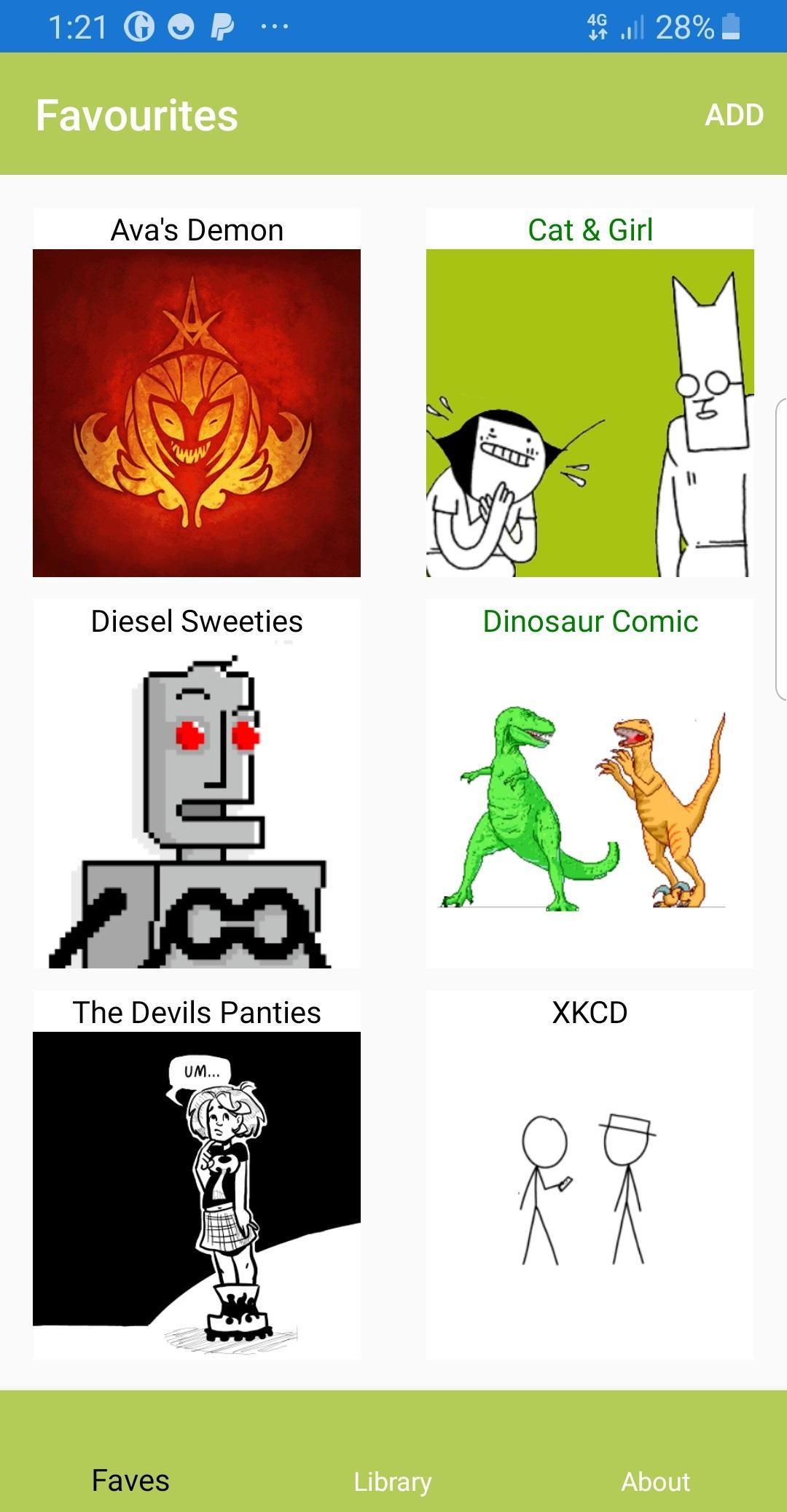Viewport: 787px width, 1512px height.
Task: Tap the Ava's Demon title label
Action: coord(197,229)
